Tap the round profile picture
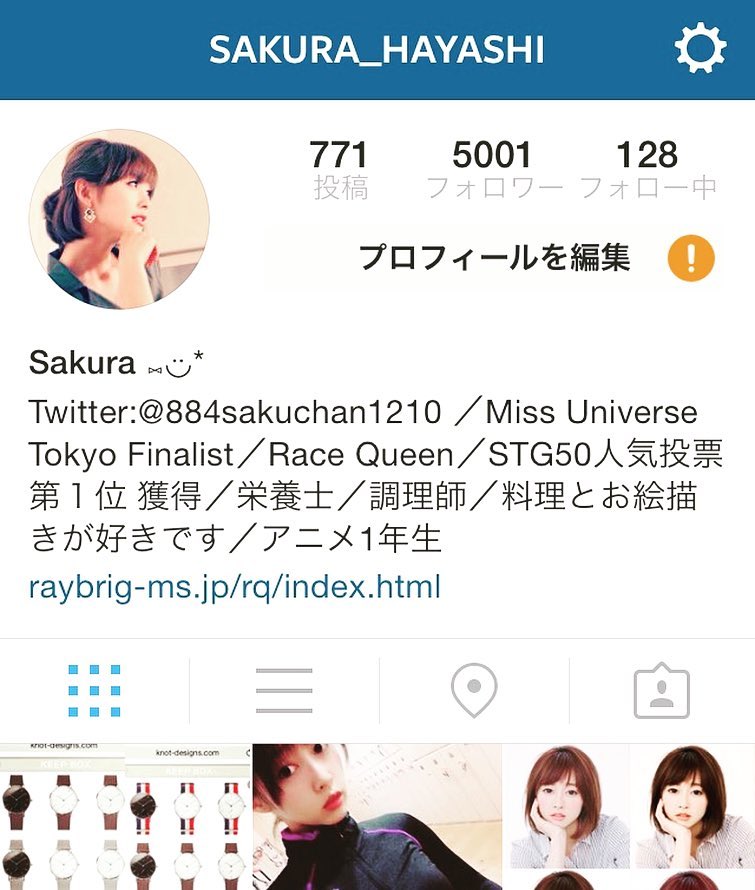The height and width of the screenshot is (890, 755). click(119, 219)
